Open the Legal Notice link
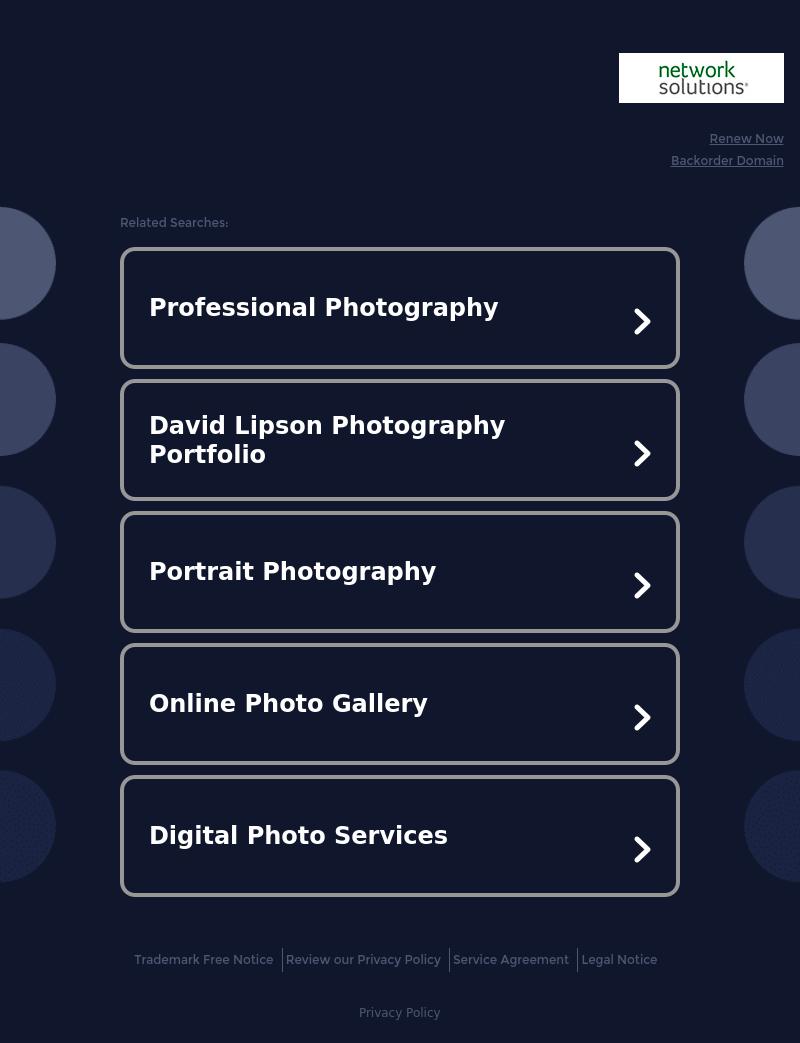 pos(619,960)
